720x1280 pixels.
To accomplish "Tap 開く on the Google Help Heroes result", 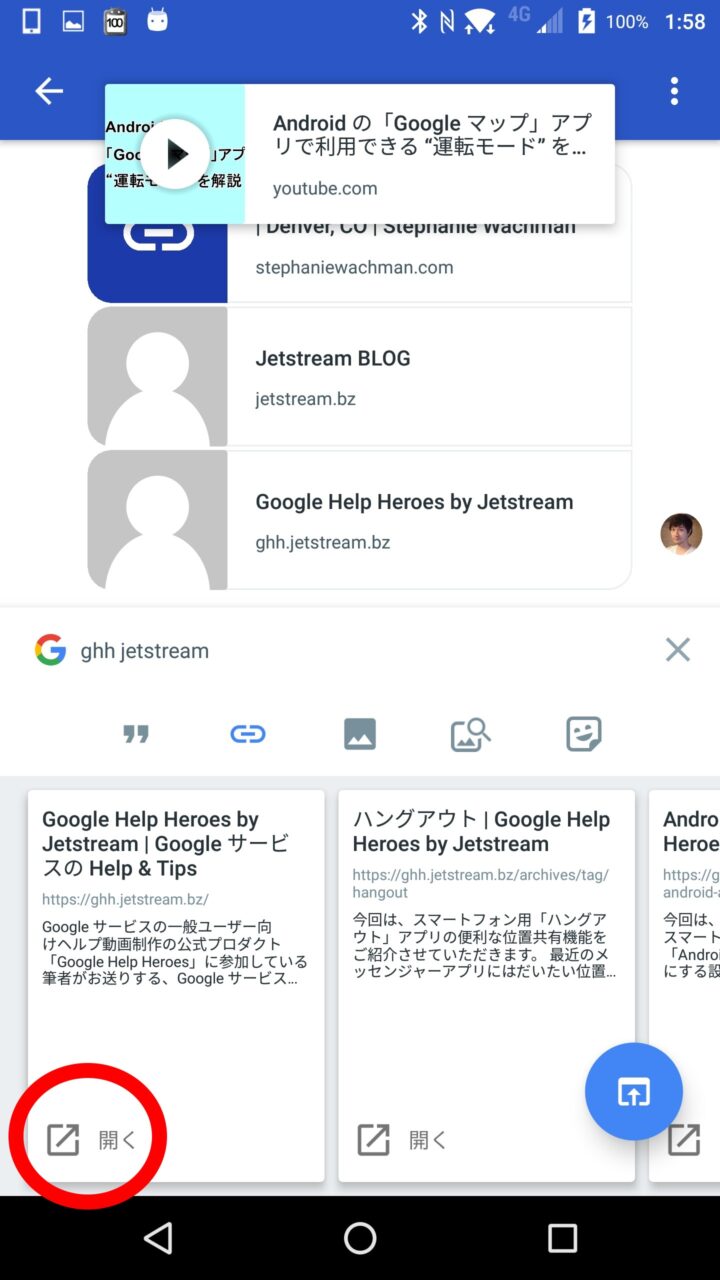I will 92,1139.
